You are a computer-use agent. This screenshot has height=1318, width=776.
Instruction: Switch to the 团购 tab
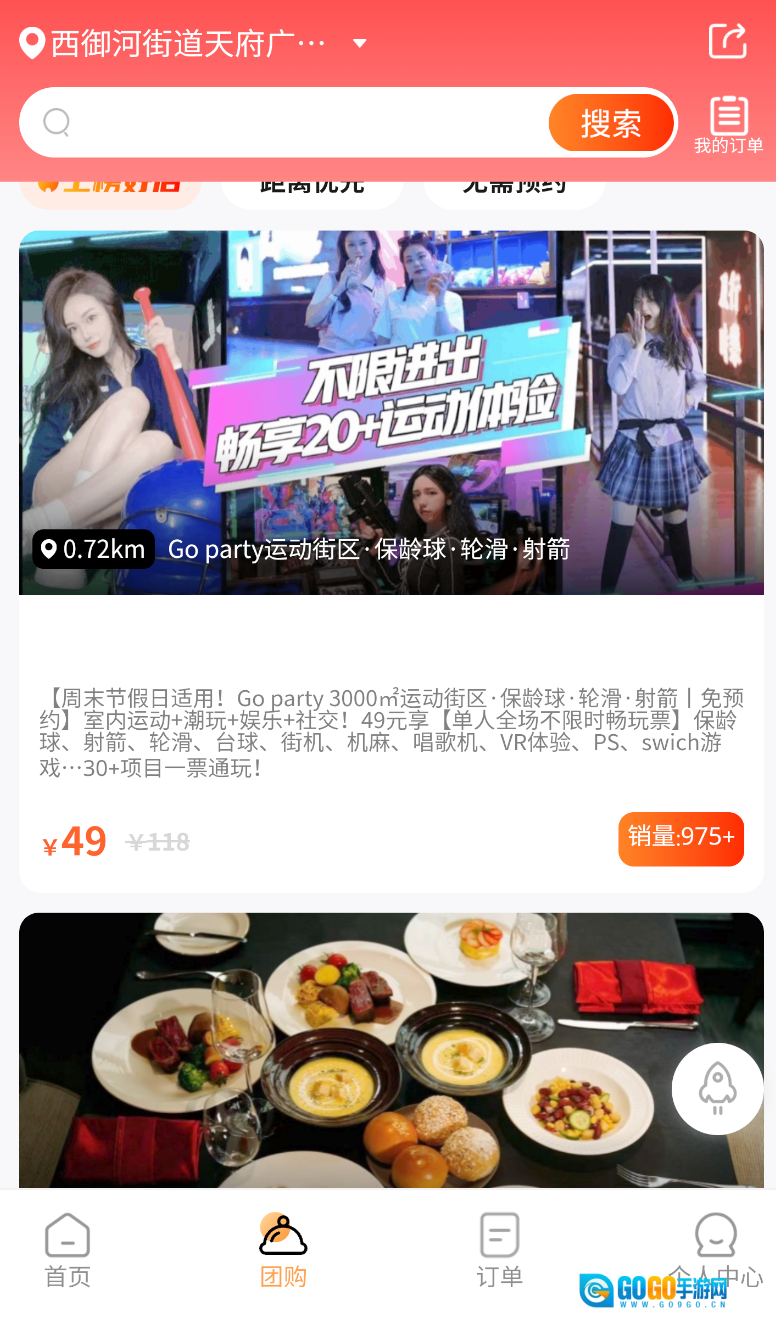(x=283, y=1250)
